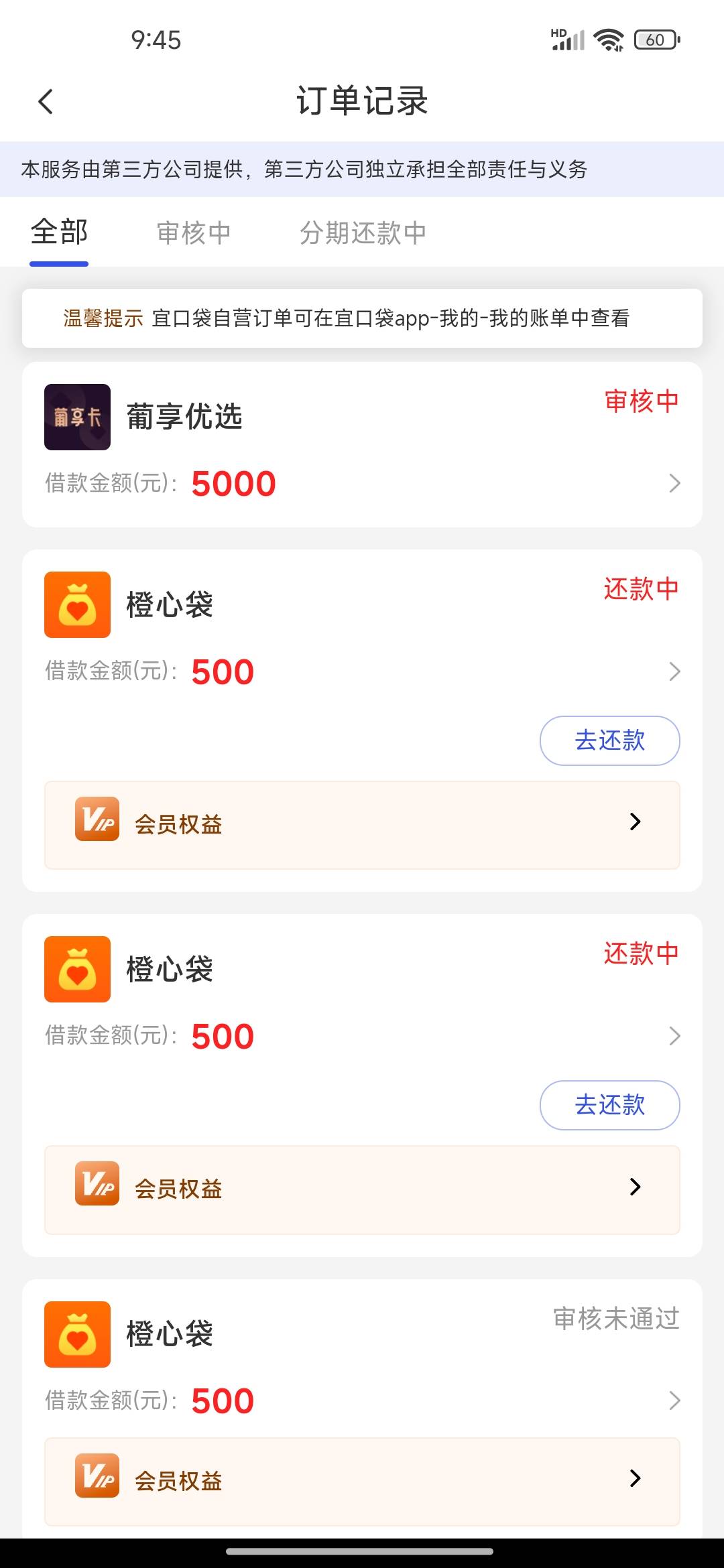This screenshot has height=1568, width=724.
Task: Show orders under the 分期还款中 tab
Action: [363, 233]
